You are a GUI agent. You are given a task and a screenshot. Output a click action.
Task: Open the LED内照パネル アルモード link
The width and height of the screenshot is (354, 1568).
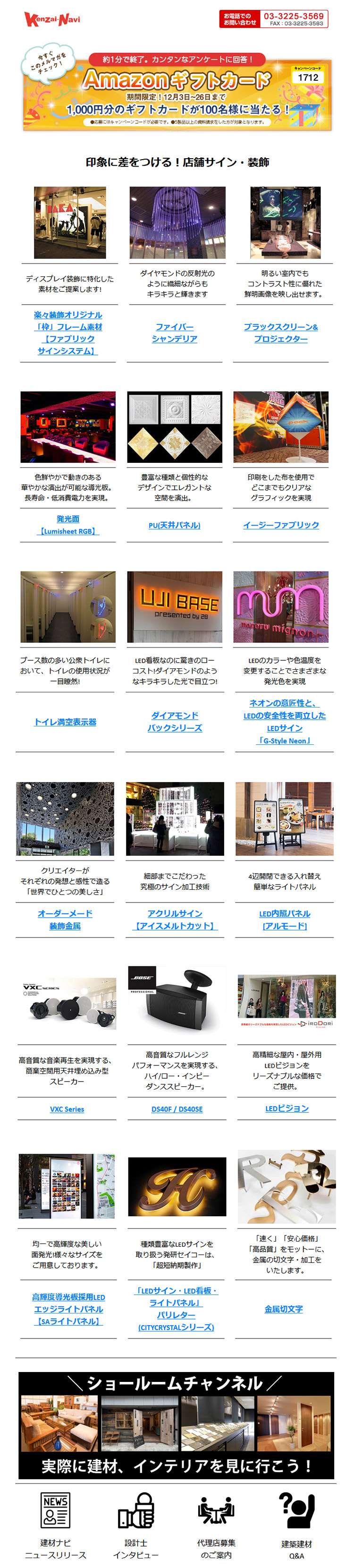click(x=284, y=920)
